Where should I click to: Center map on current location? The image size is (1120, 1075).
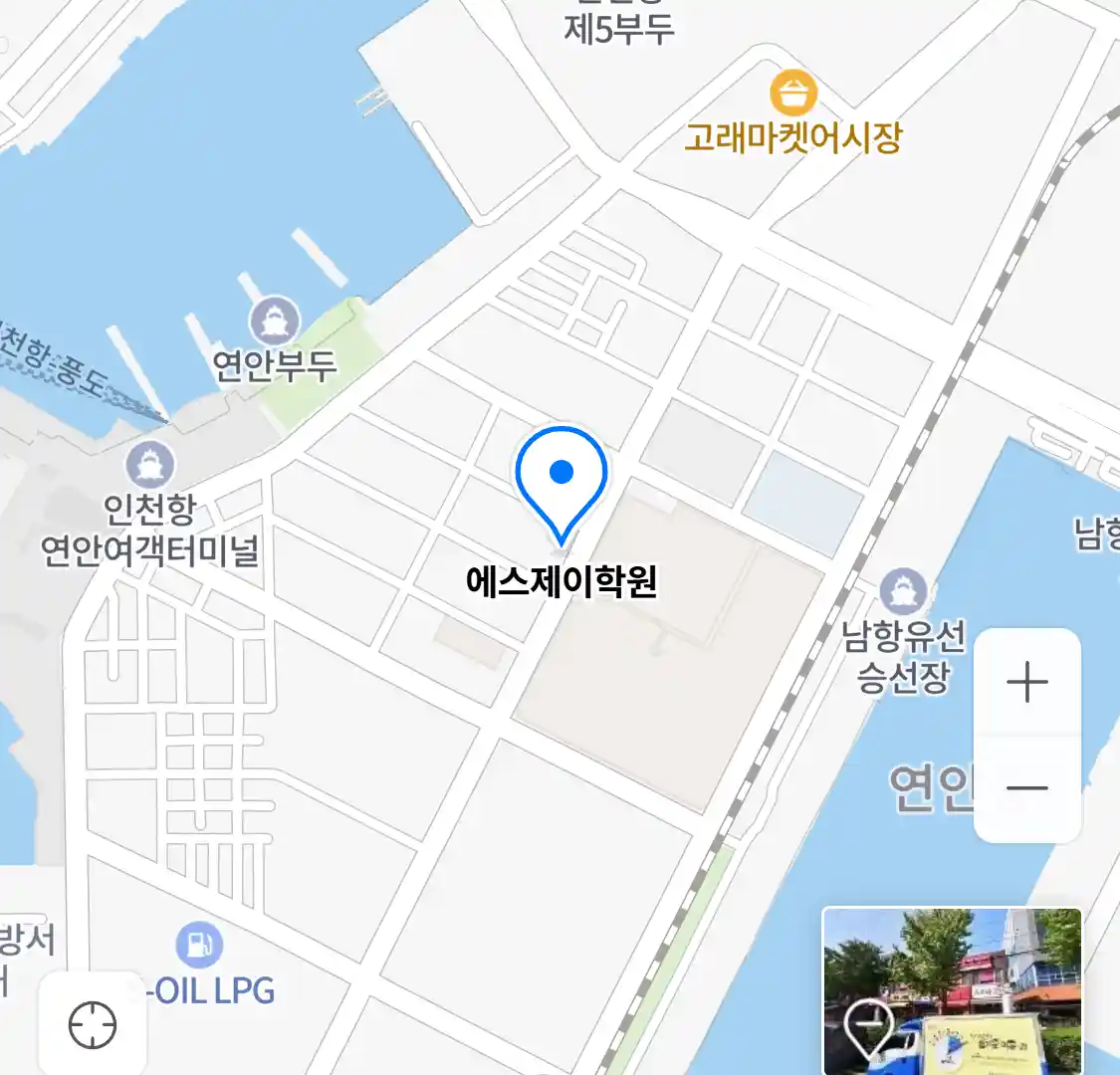click(x=93, y=1024)
